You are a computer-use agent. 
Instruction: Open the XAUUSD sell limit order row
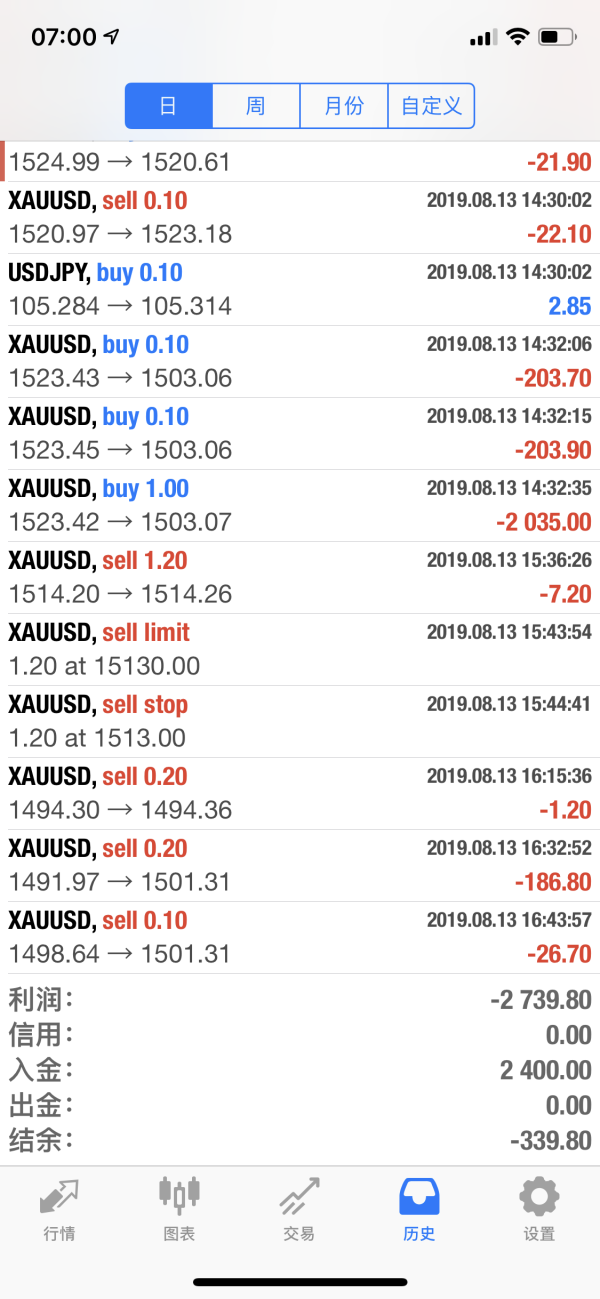[x=300, y=650]
